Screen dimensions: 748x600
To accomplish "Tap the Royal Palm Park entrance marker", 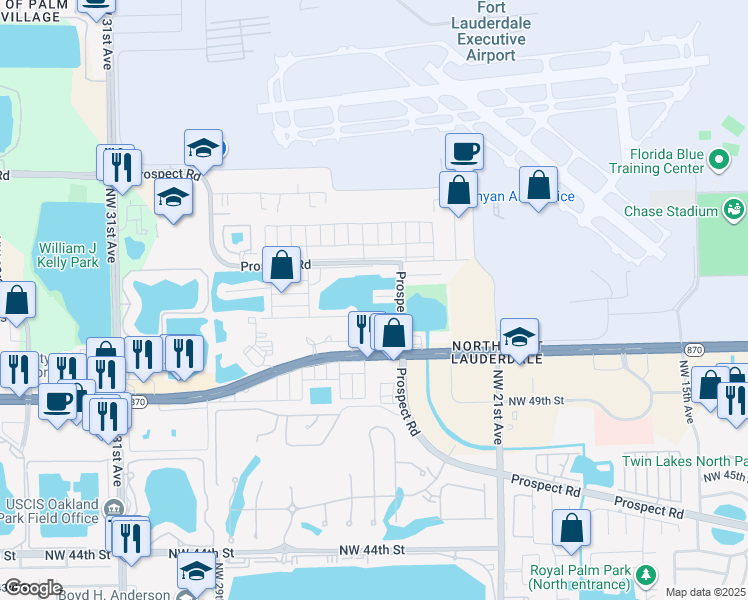I will click(x=645, y=574).
